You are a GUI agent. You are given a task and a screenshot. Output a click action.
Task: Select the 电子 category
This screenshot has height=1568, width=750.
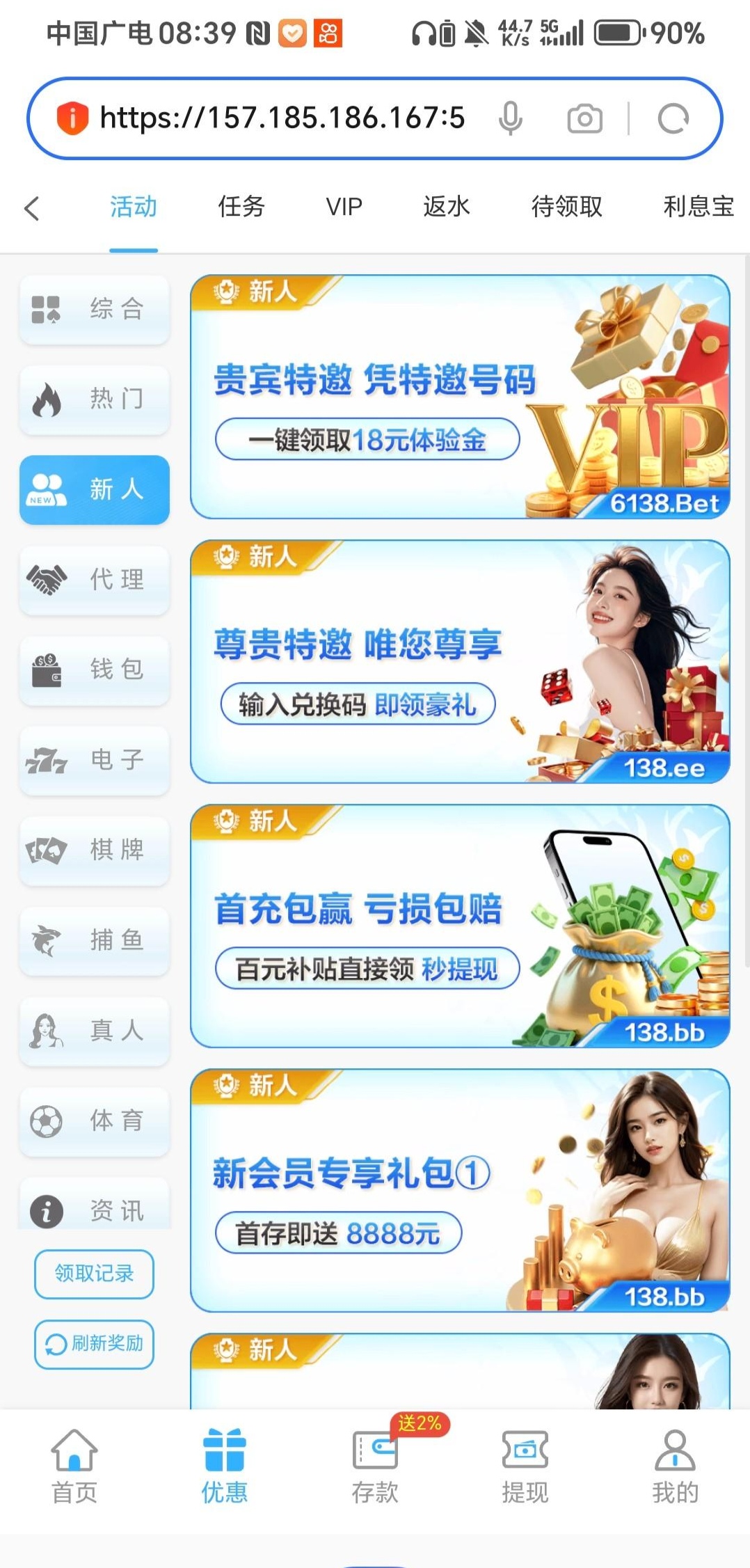click(95, 760)
